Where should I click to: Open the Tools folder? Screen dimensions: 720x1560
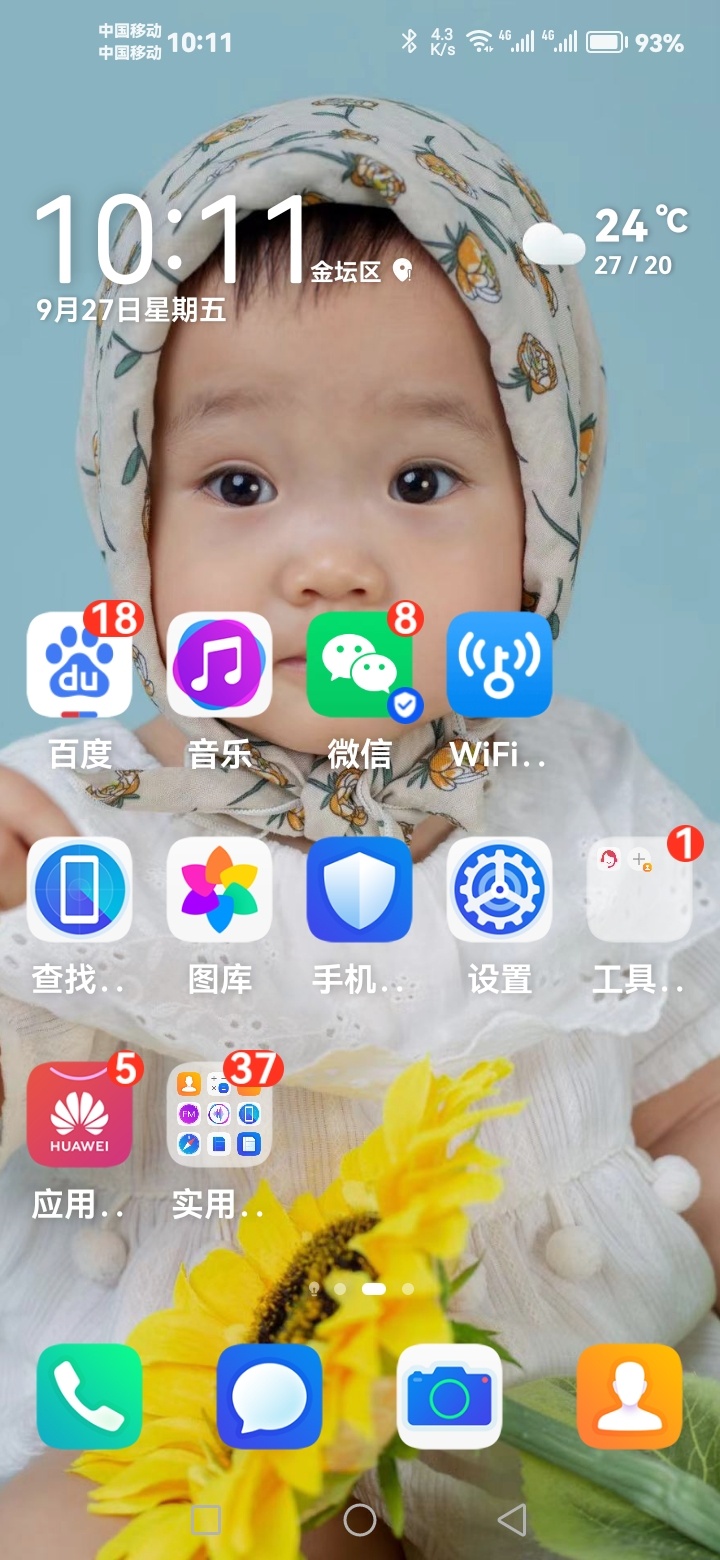click(639, 890)
